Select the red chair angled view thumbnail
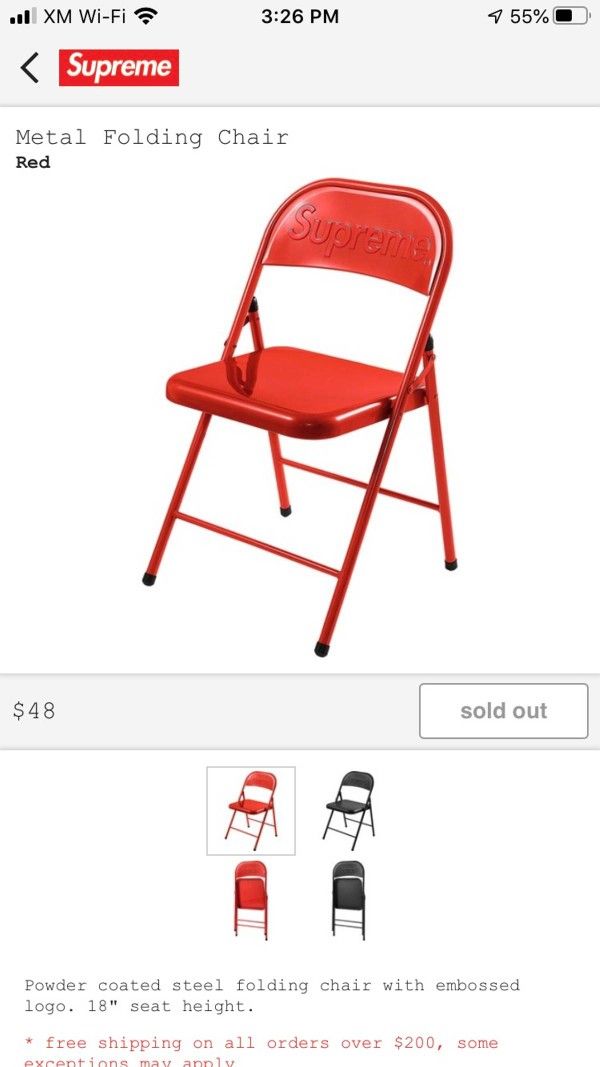Viewport: 600px width, 1067px height. click(x=251, y=810)
